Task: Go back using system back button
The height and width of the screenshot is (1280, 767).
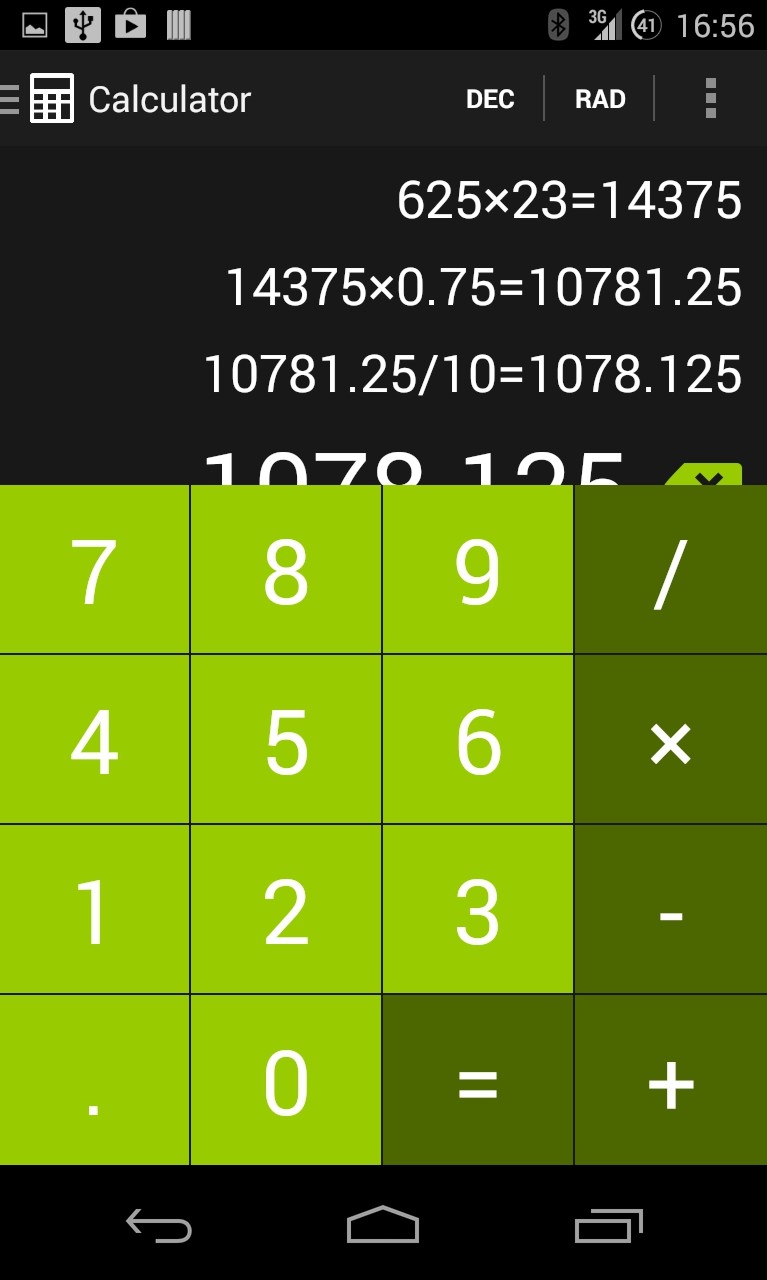Action: (158, 1225)
